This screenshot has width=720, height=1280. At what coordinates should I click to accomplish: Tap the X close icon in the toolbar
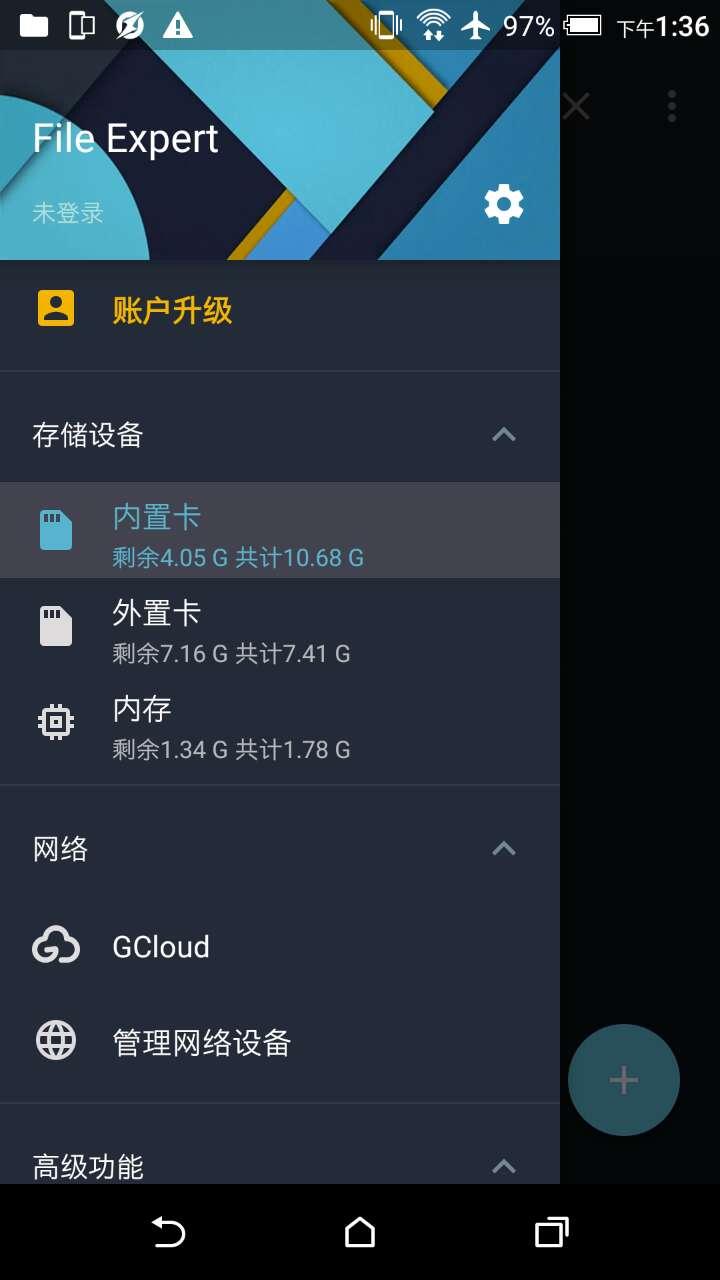577,106
